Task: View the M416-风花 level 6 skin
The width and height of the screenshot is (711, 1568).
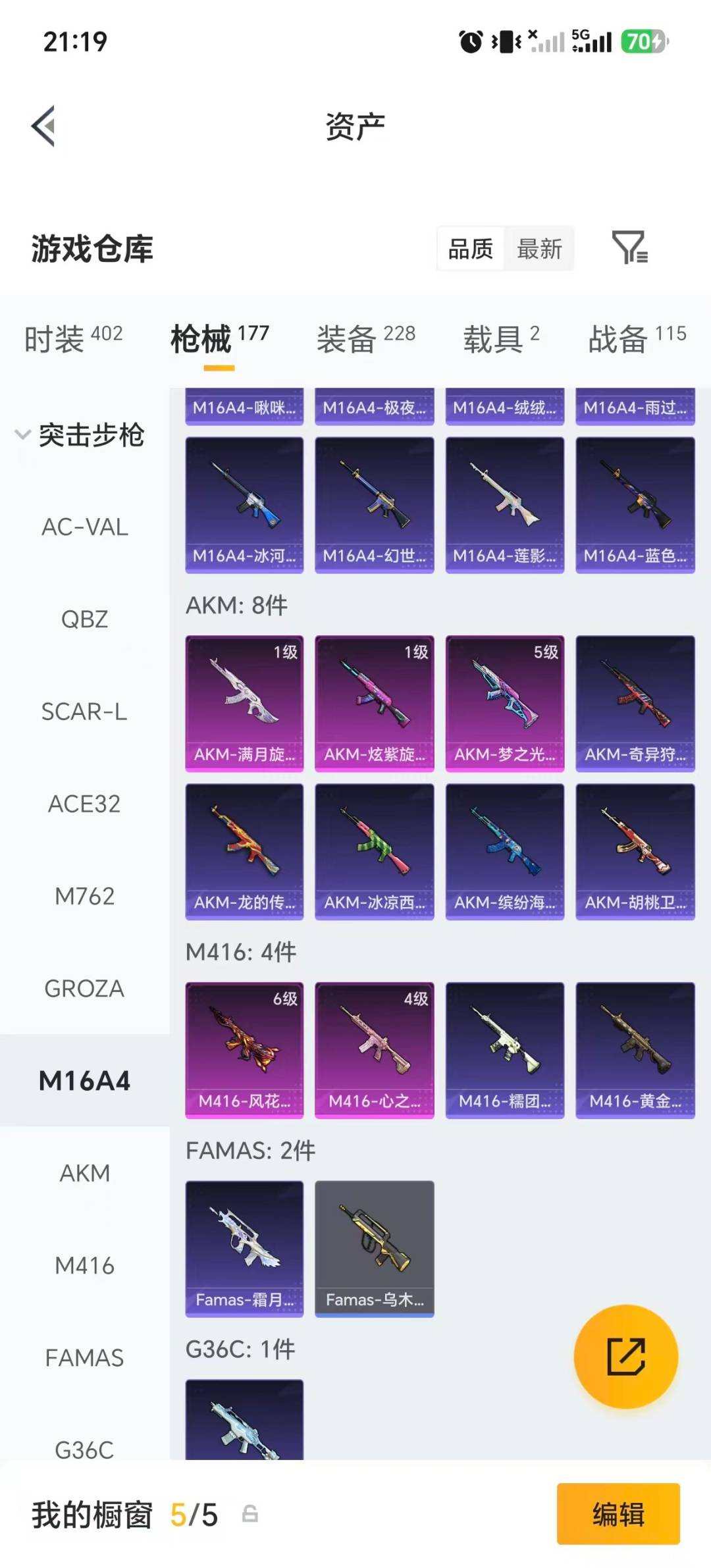Action: (244, 1050)
